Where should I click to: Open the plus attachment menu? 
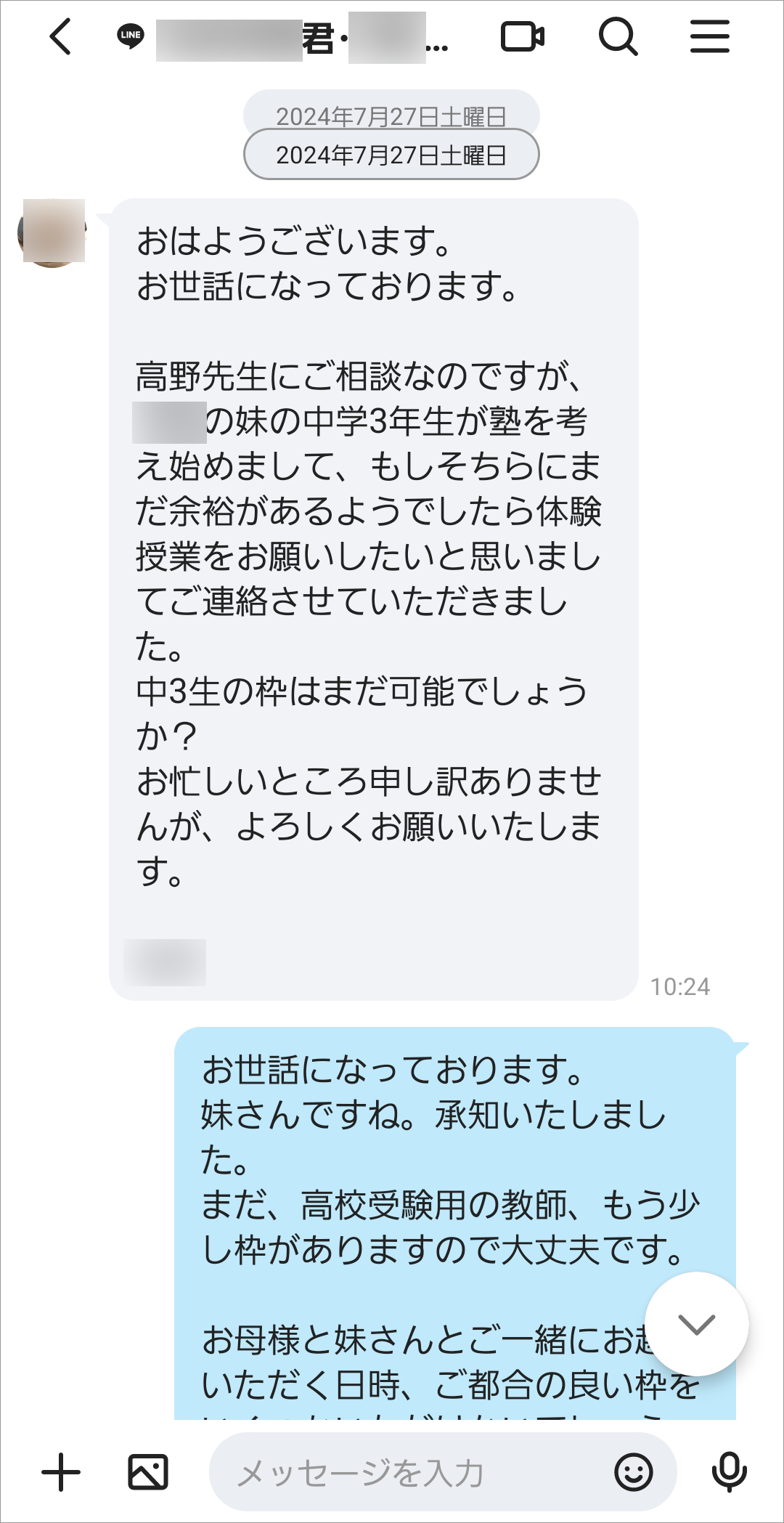(x=61, y=1472)
